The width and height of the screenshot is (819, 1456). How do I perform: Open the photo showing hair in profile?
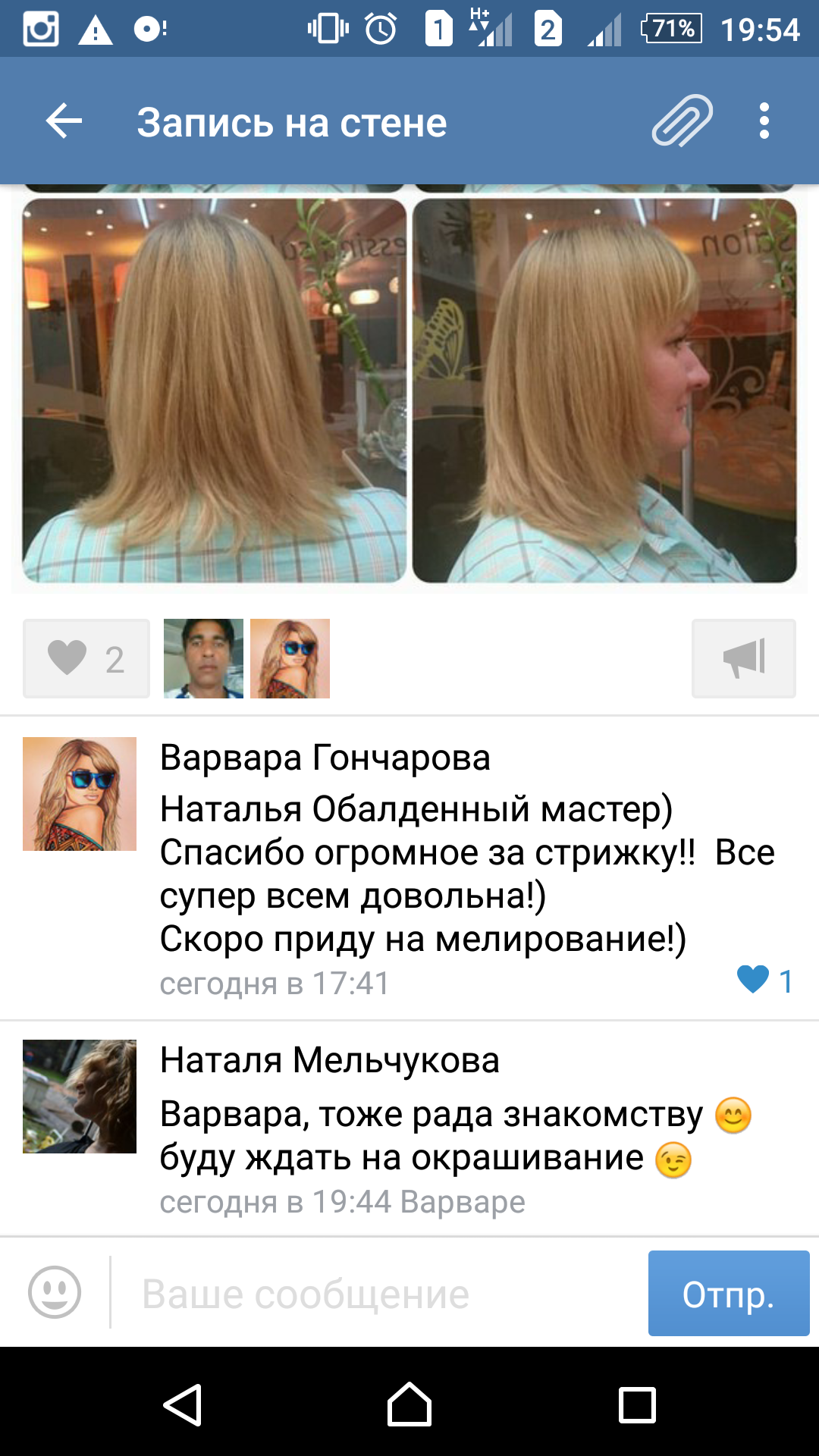pos(604,391)
